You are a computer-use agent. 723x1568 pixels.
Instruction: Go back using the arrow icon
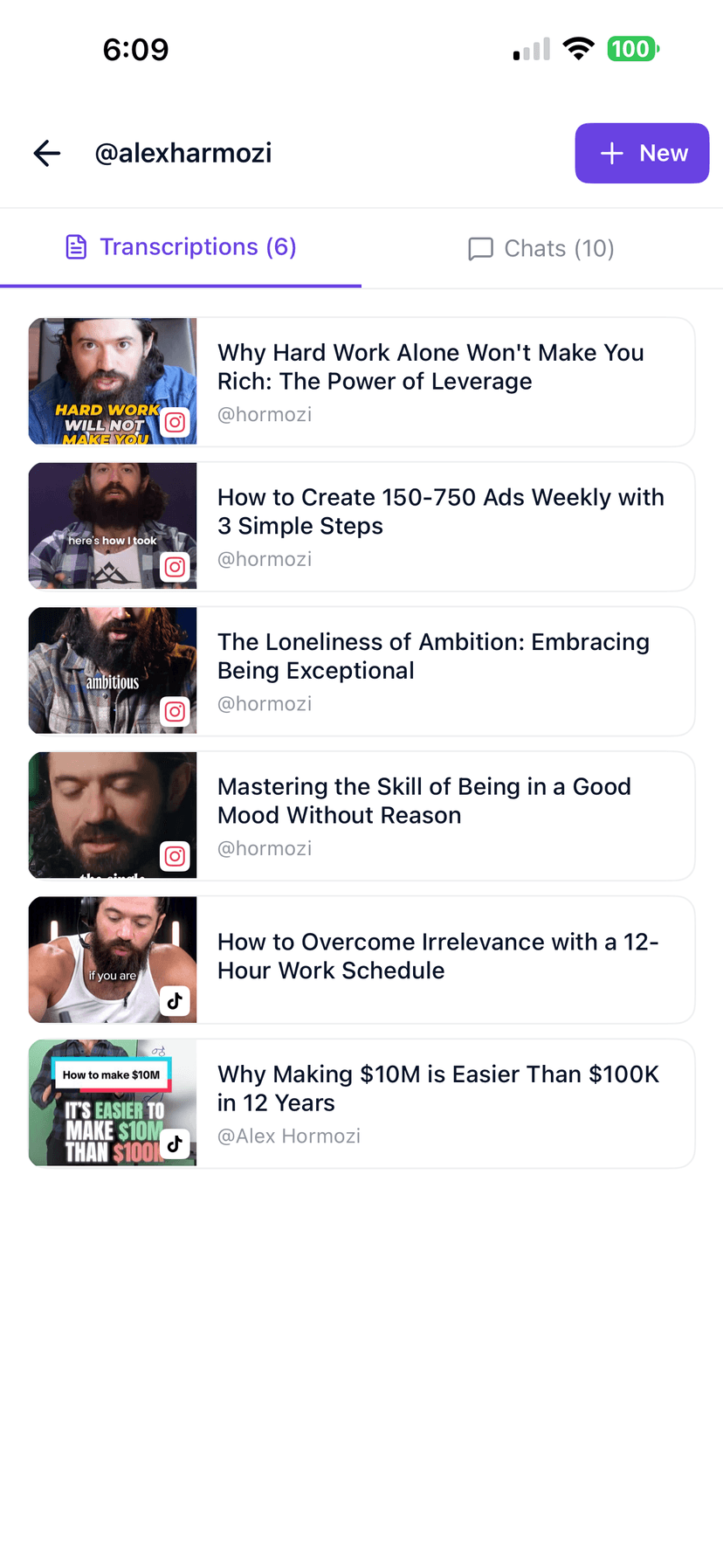coord(47,154)
